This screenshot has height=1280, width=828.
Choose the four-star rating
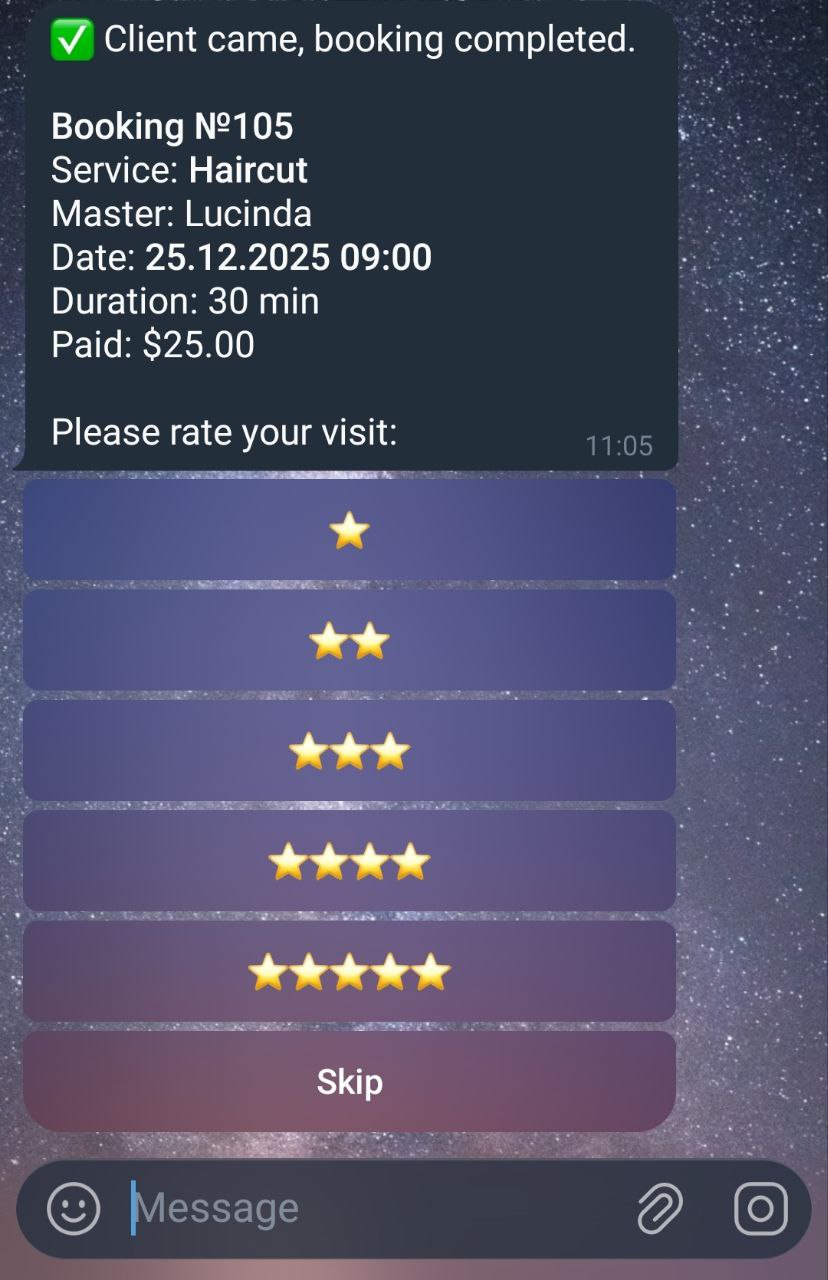coord(349,861)
